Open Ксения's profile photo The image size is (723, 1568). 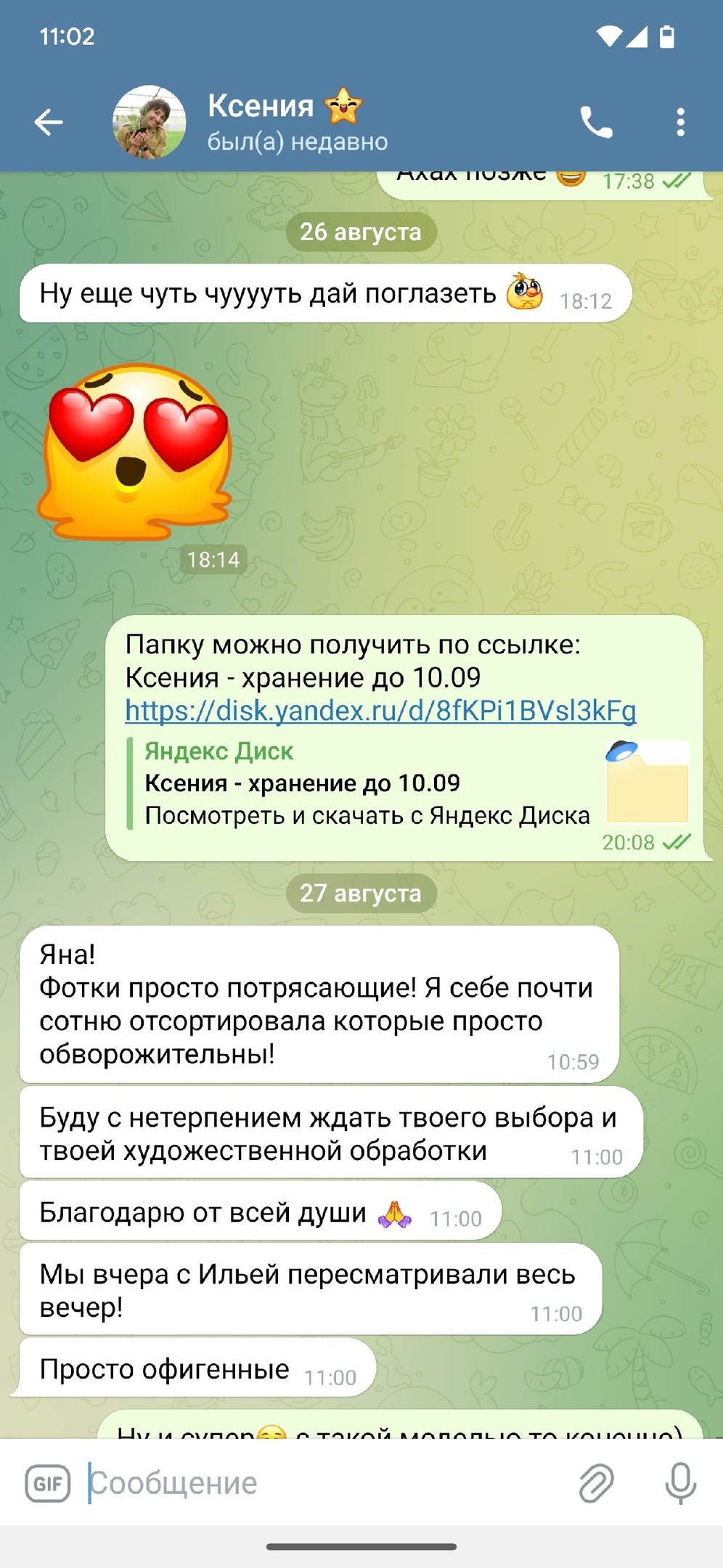pos(149,122)
